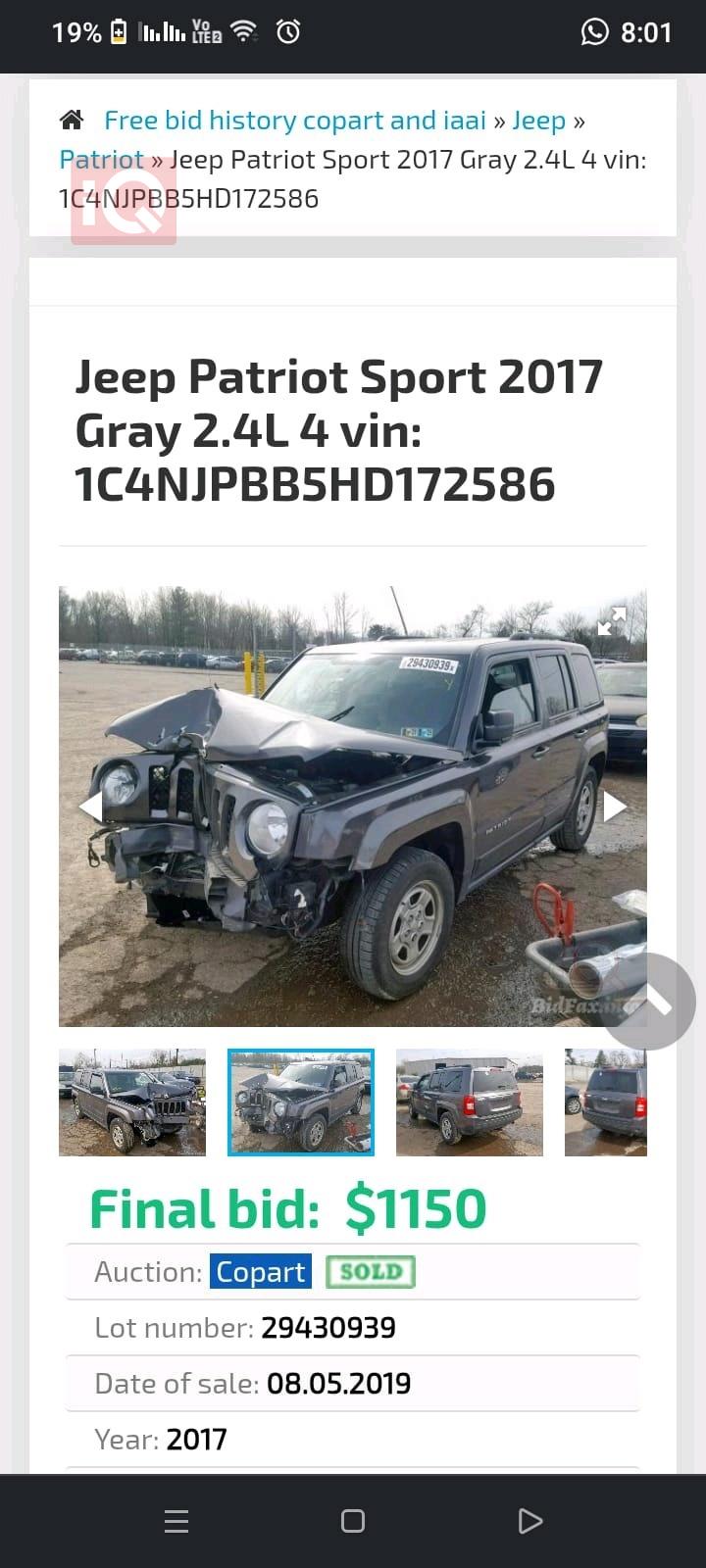
Task: Select the third thumbnail showing the rear view
Action: pos(470,1102)
